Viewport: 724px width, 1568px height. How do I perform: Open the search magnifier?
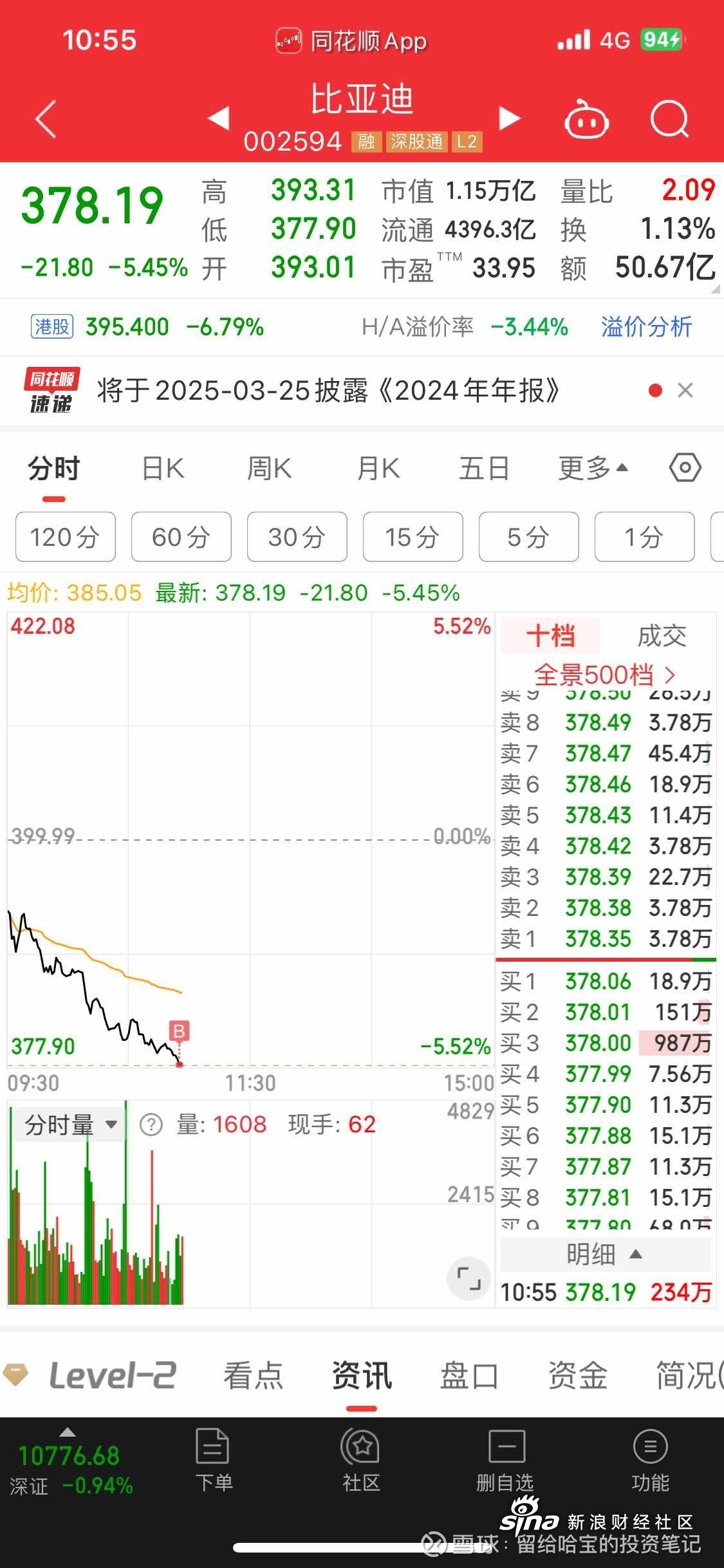tap(669, 119)
